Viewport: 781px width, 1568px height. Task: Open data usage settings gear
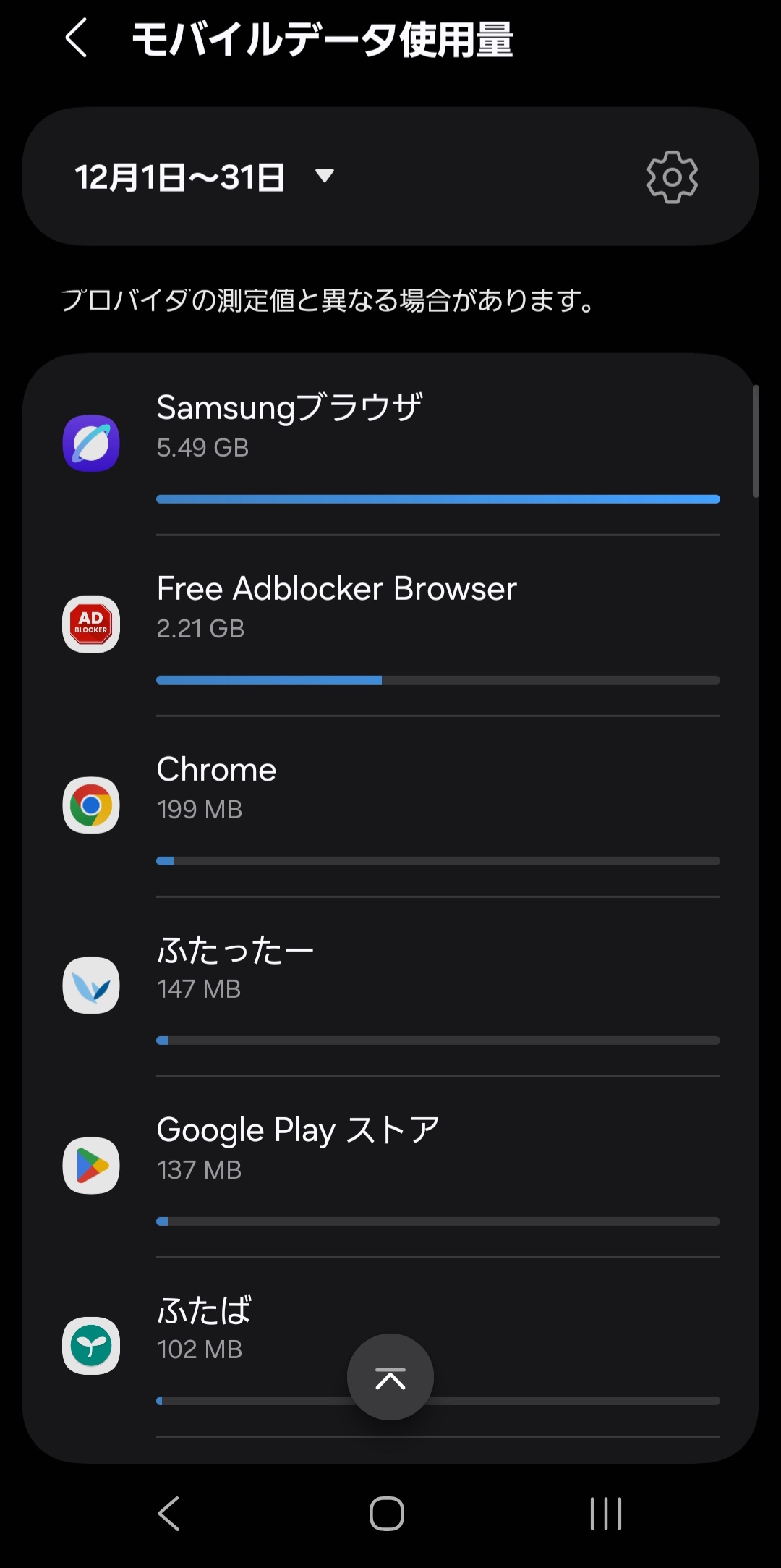[672, 177]
